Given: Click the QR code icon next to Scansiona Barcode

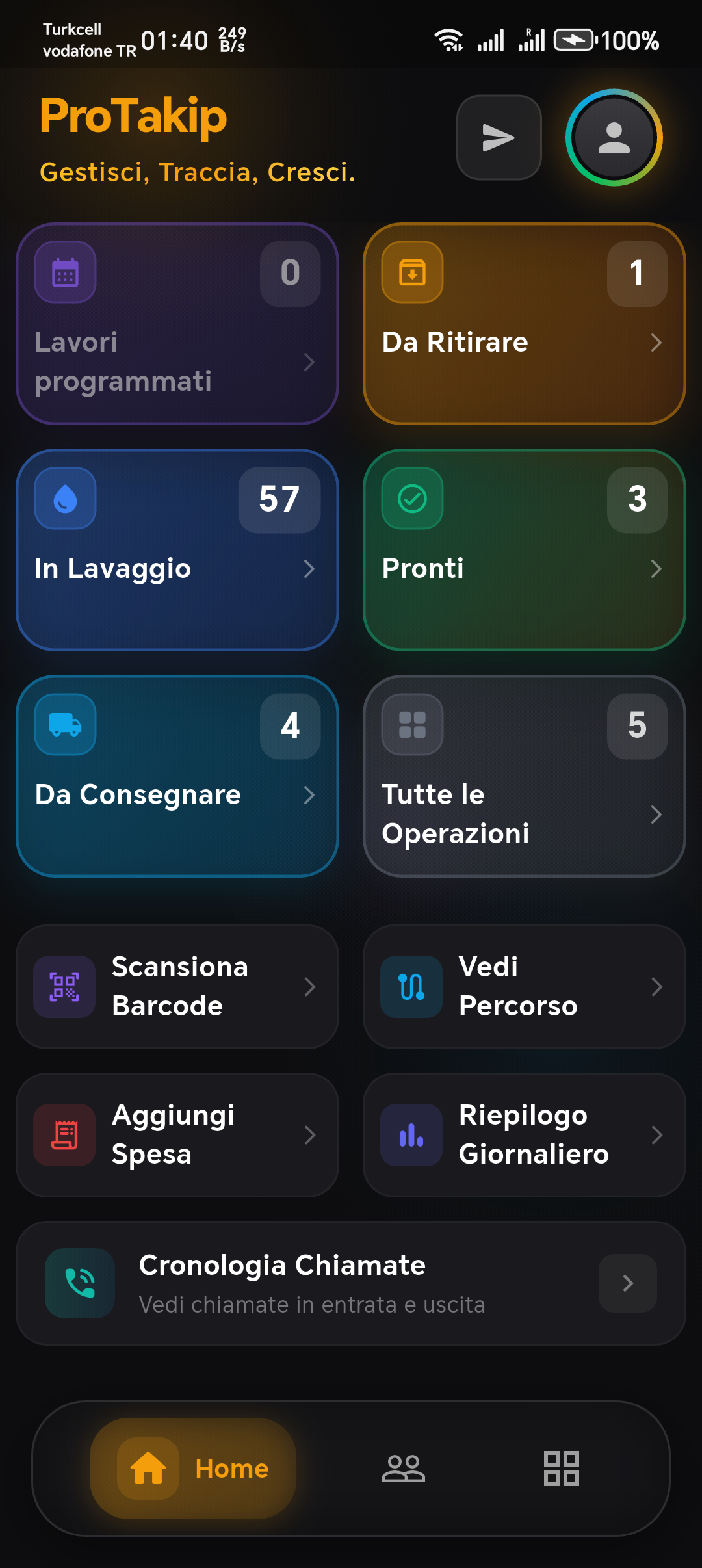Looking at the screenshot, I should [64, 986].
